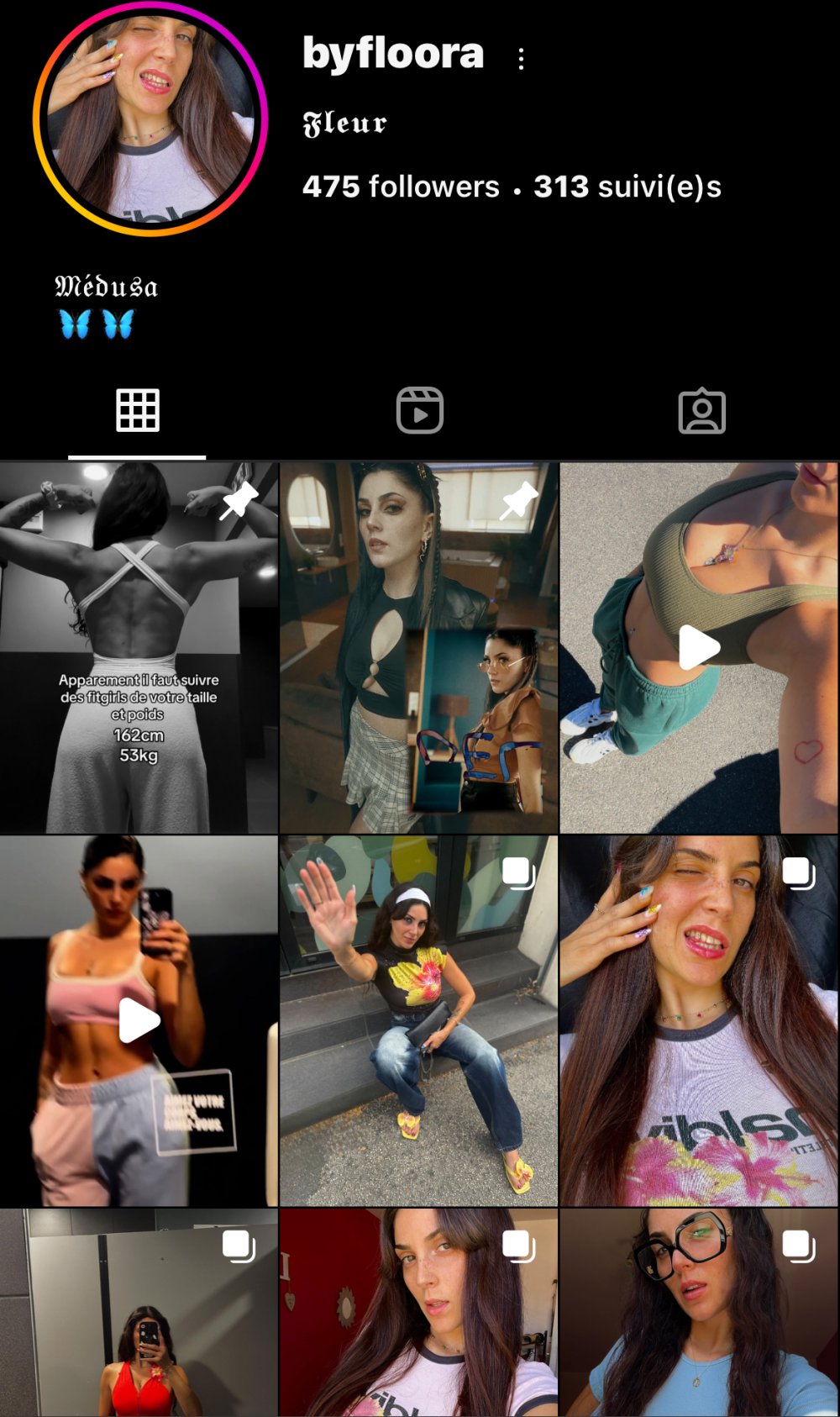The image size is (840, 1417).
Task: Switch to the Reels tab
Action: [x=419, y=411]
